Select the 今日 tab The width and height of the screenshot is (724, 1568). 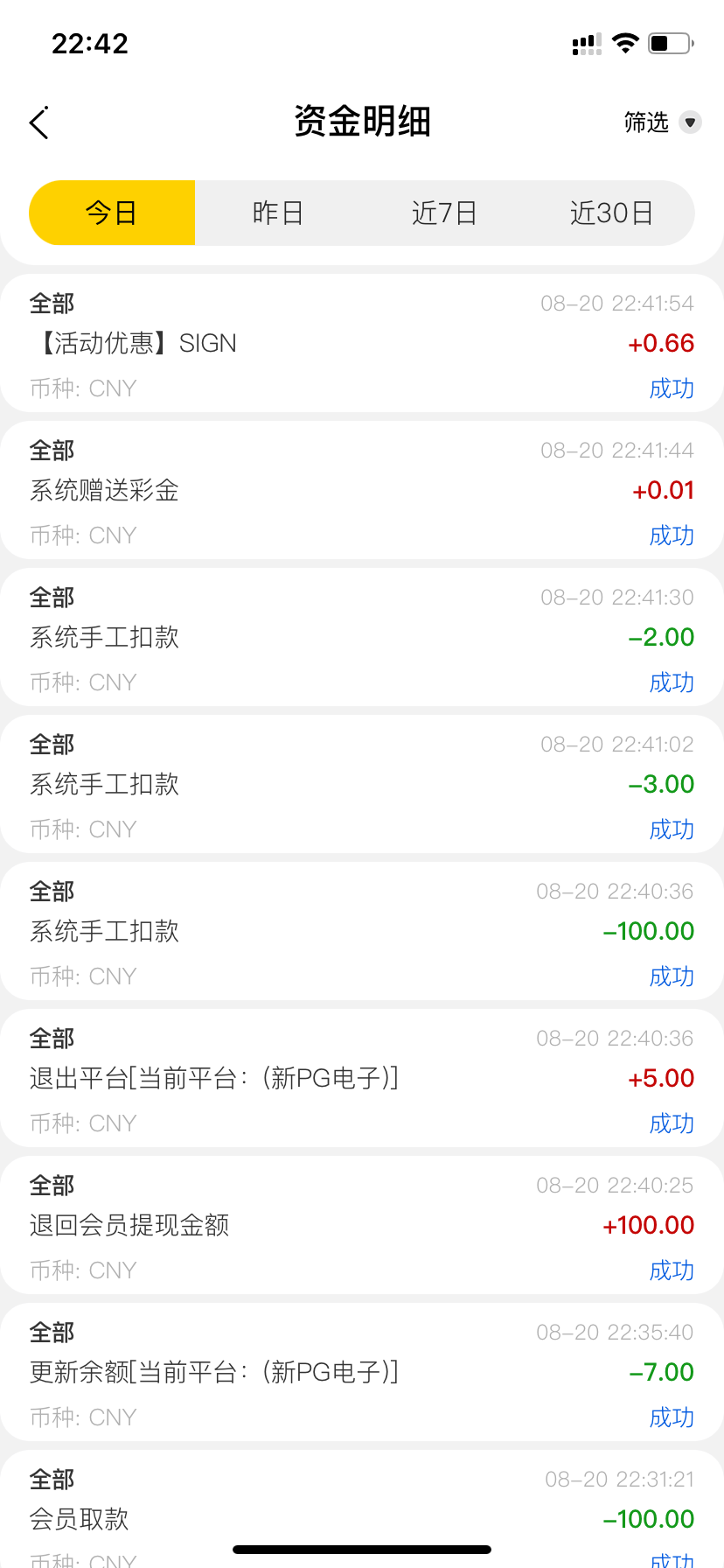click(x=112, y=213)
